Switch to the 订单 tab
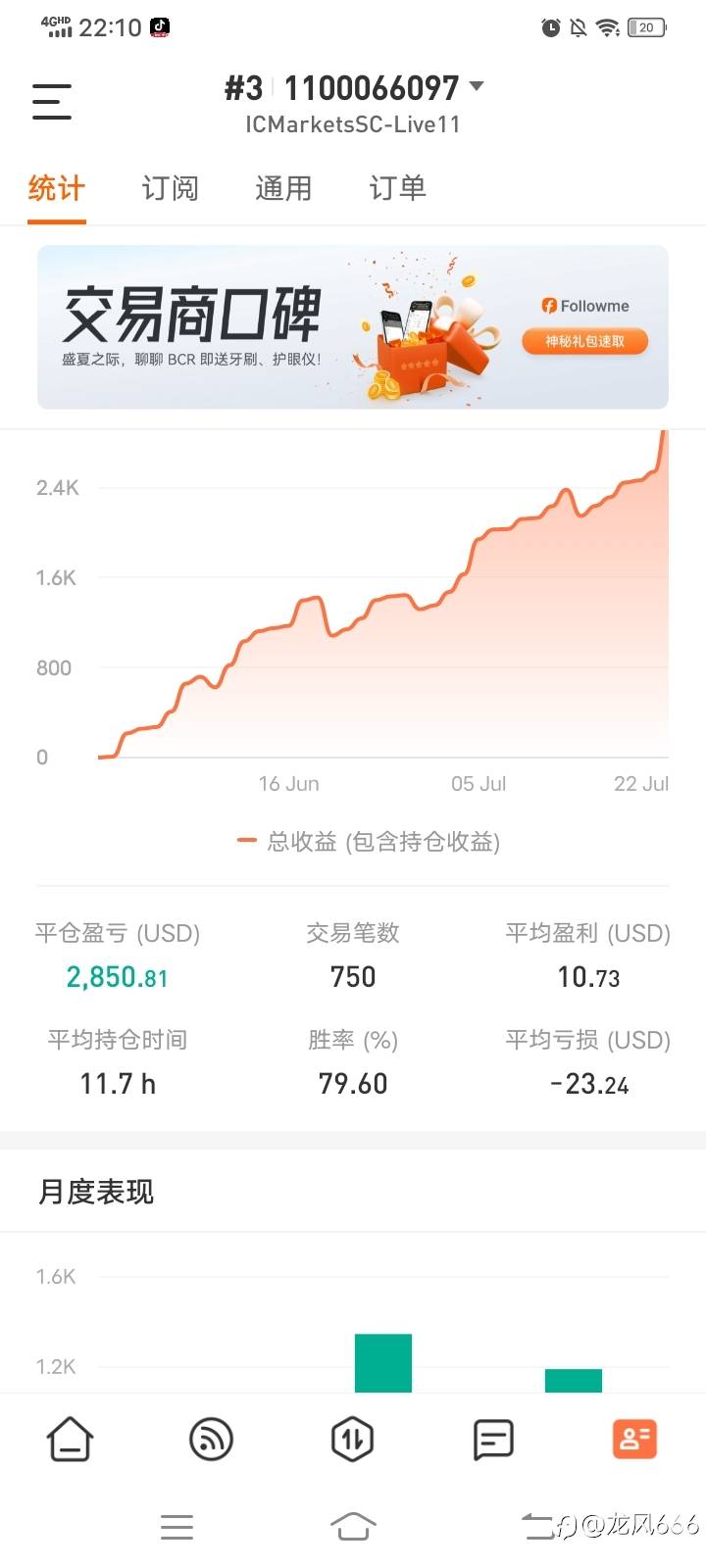Screen dimensions: 706x1568 coord(397,187)
